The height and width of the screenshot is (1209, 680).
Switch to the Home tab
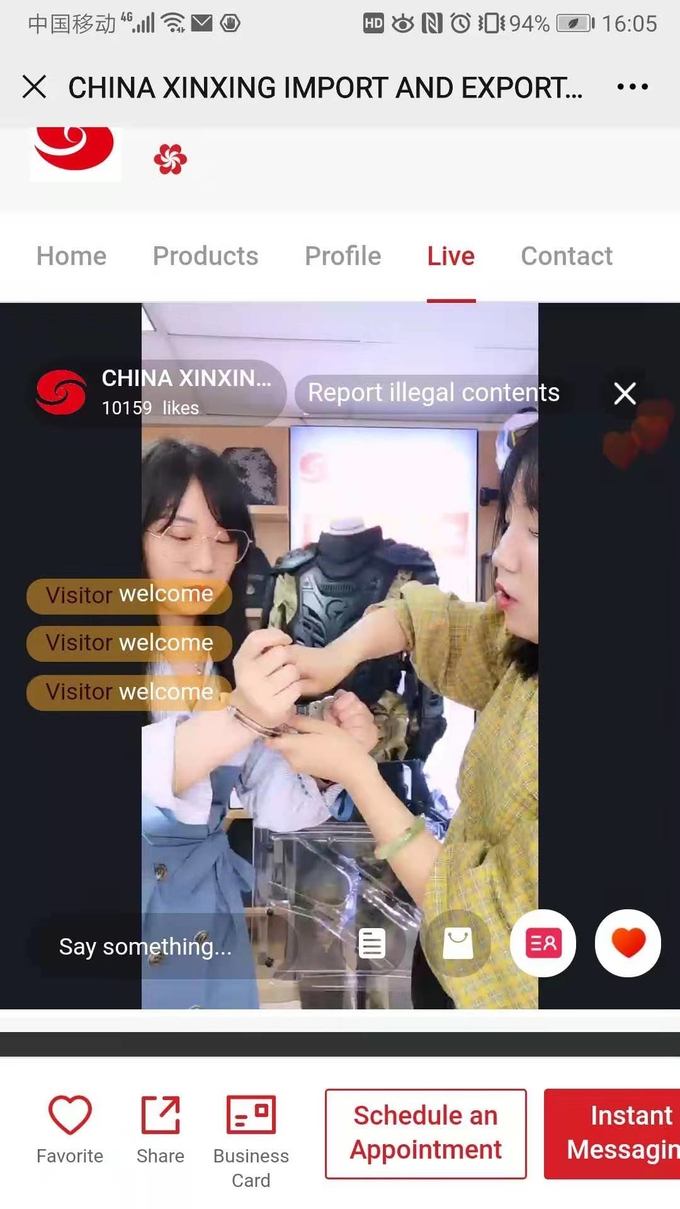pos(71,256)
